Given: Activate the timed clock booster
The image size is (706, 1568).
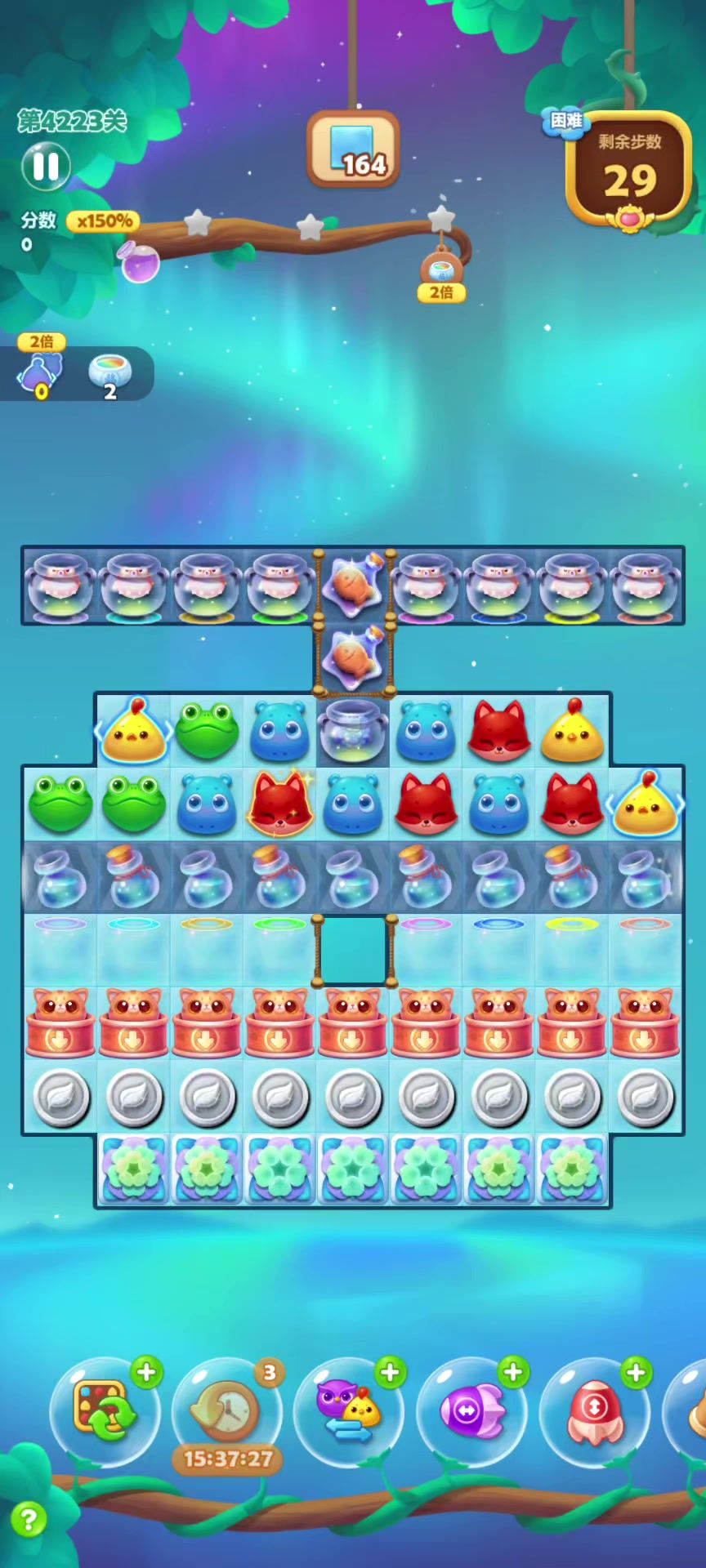Looking at the screenshot, I should pyautogui.click(x=226, y=1411).
